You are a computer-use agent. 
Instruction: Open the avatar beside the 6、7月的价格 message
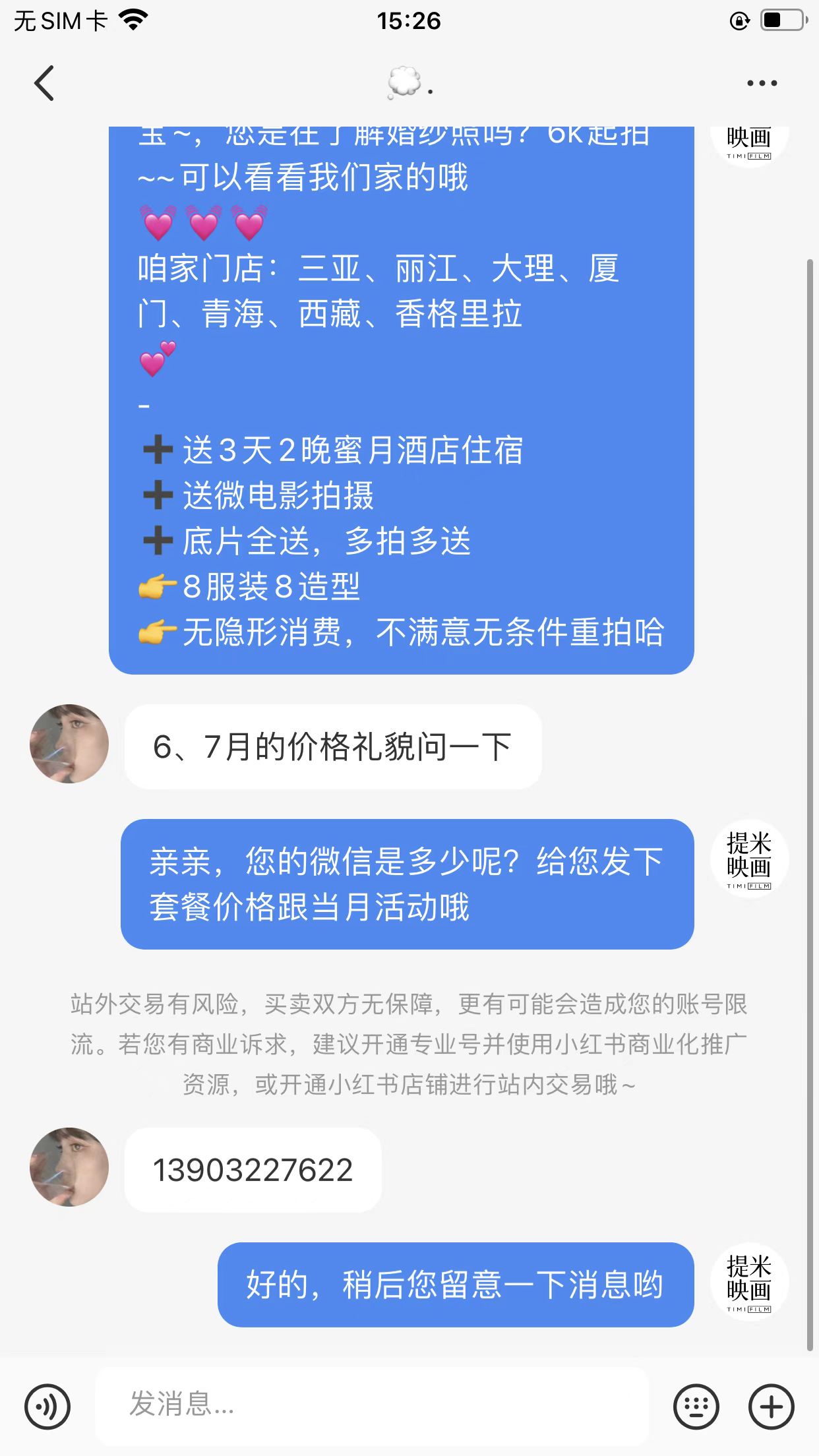(x=69, y=743)
